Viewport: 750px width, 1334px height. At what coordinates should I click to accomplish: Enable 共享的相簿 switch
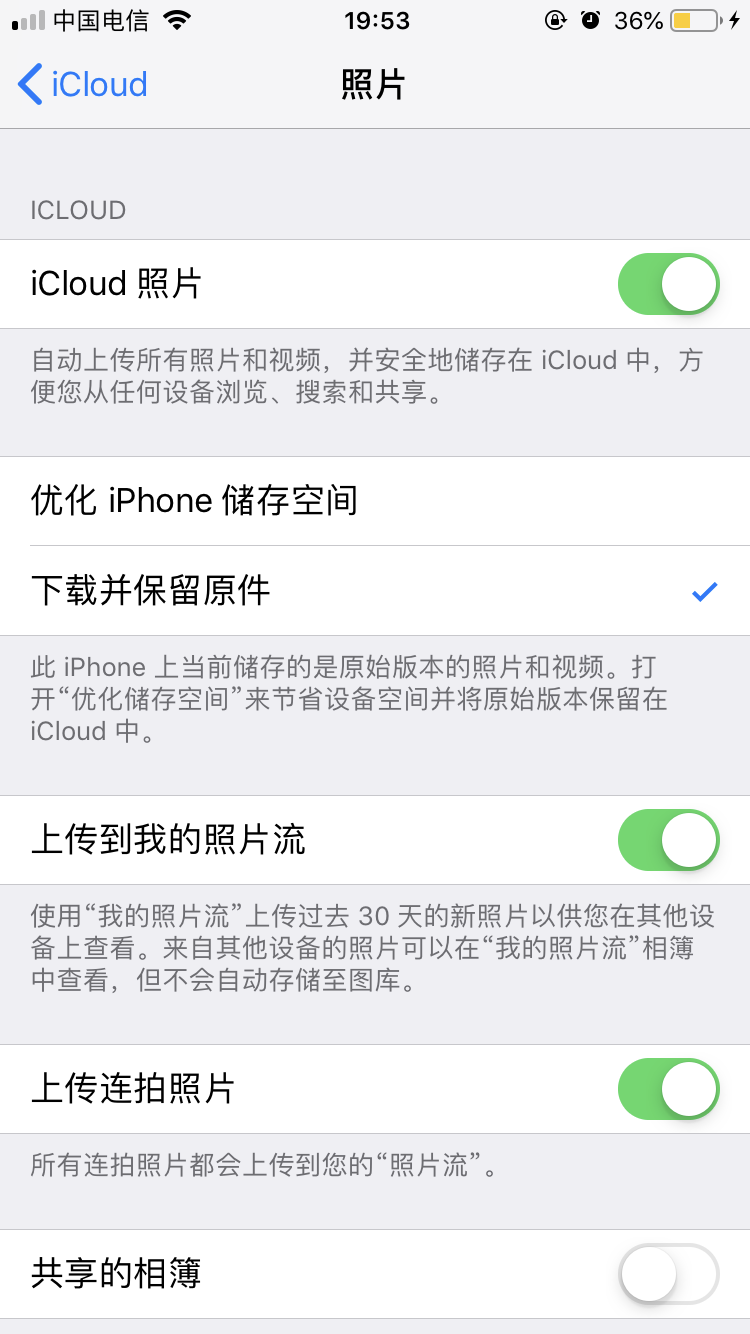[x=668, y=1274]
